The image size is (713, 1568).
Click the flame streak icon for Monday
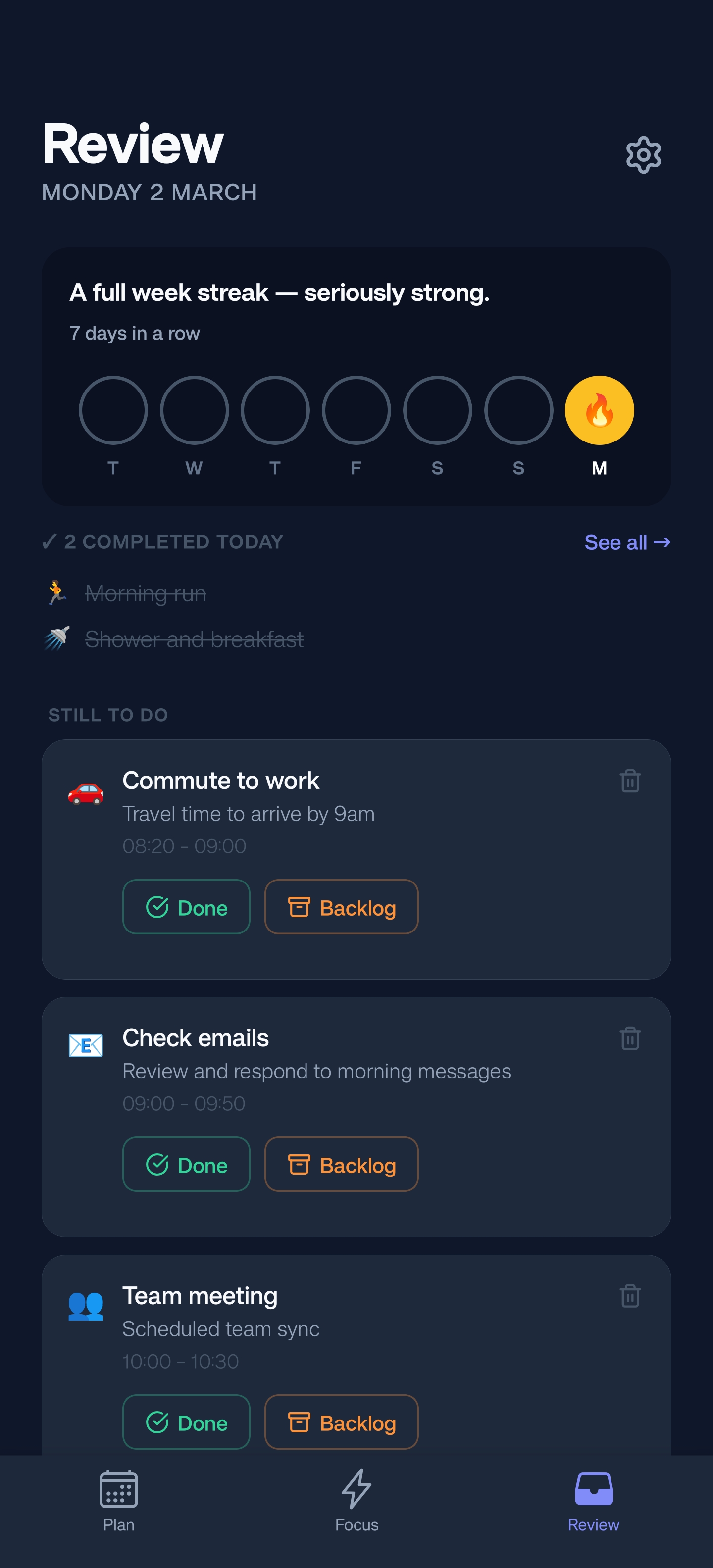[x=599, y=410]
